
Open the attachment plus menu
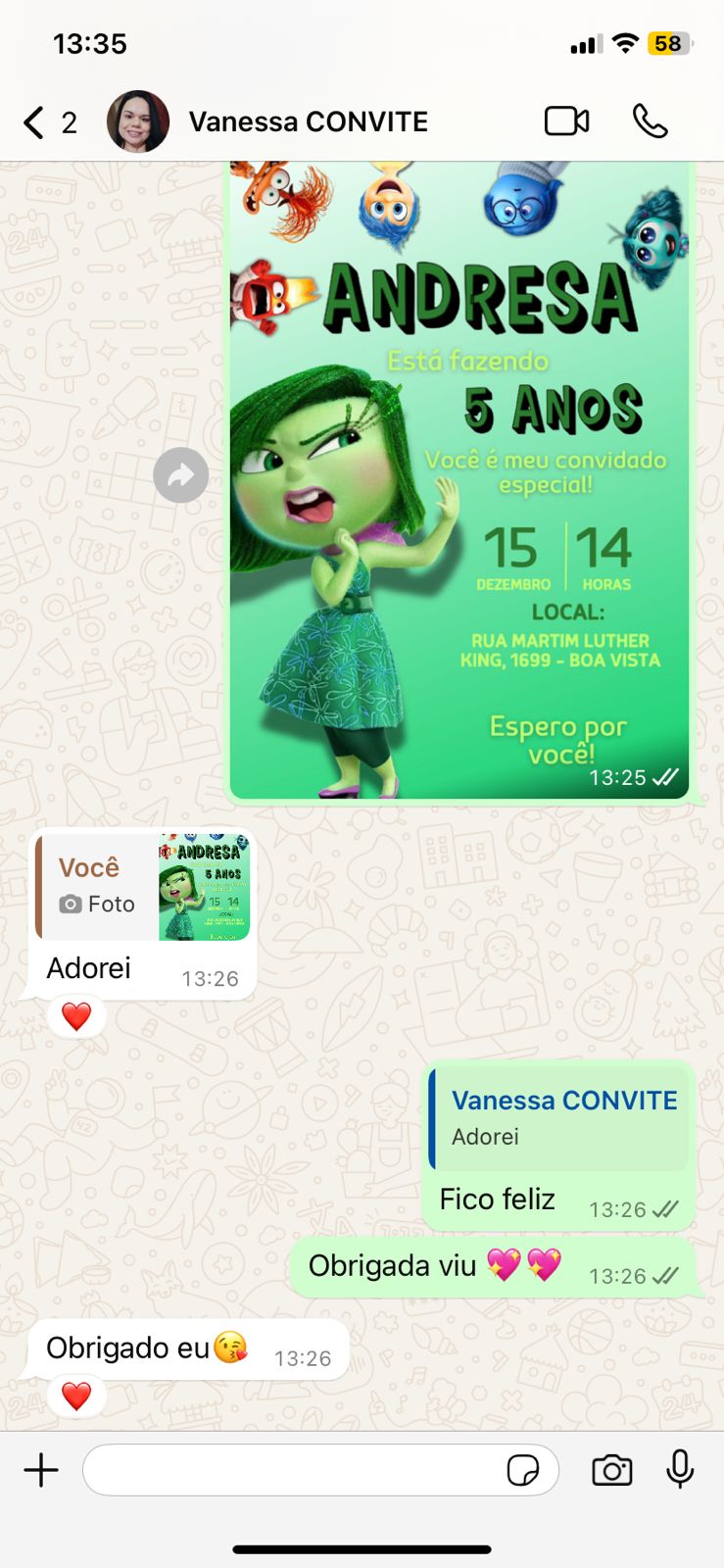tap(41, 1470)
